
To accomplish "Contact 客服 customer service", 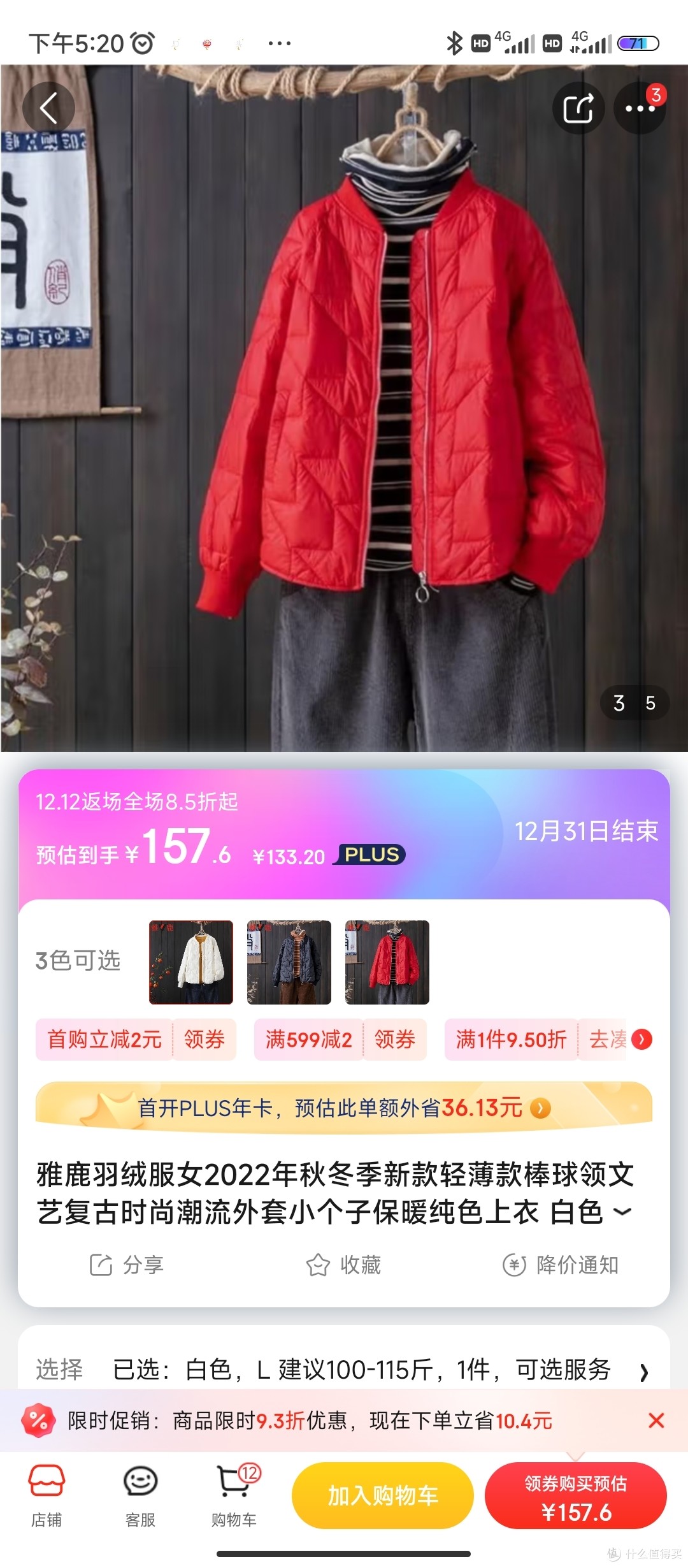I will [140, 1495].
